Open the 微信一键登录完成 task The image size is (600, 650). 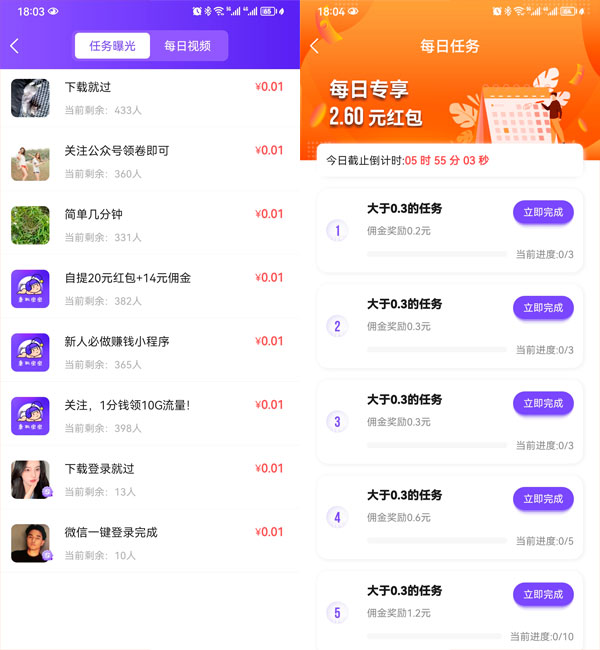click(150, 543)
